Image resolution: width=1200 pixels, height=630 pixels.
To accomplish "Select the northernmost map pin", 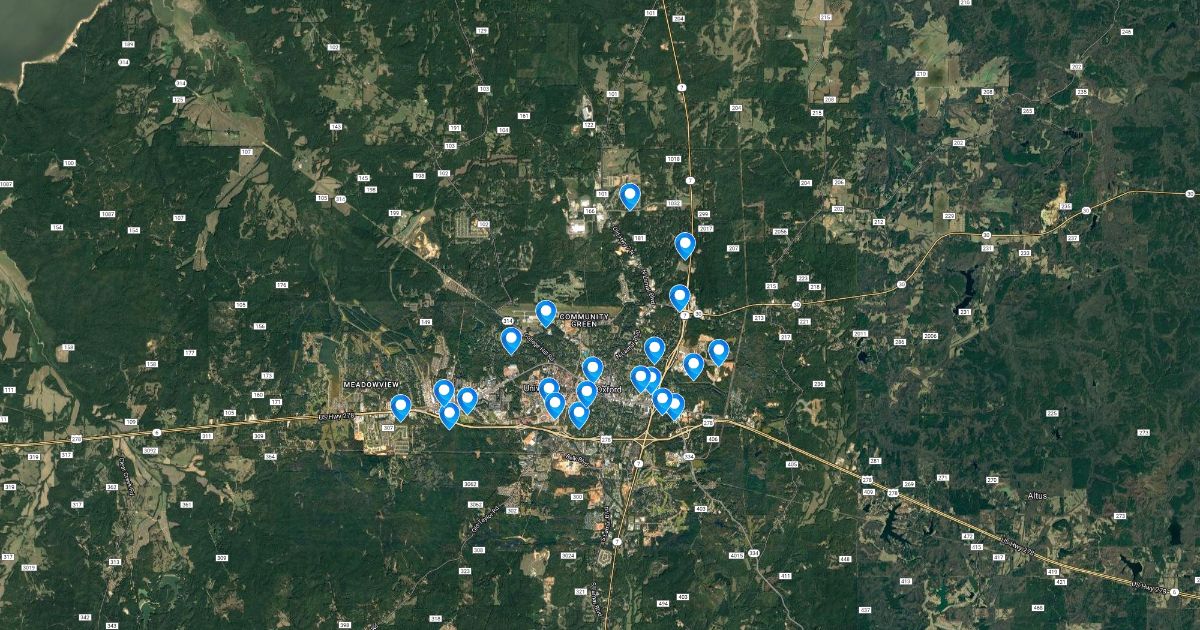I will (629, 195).
